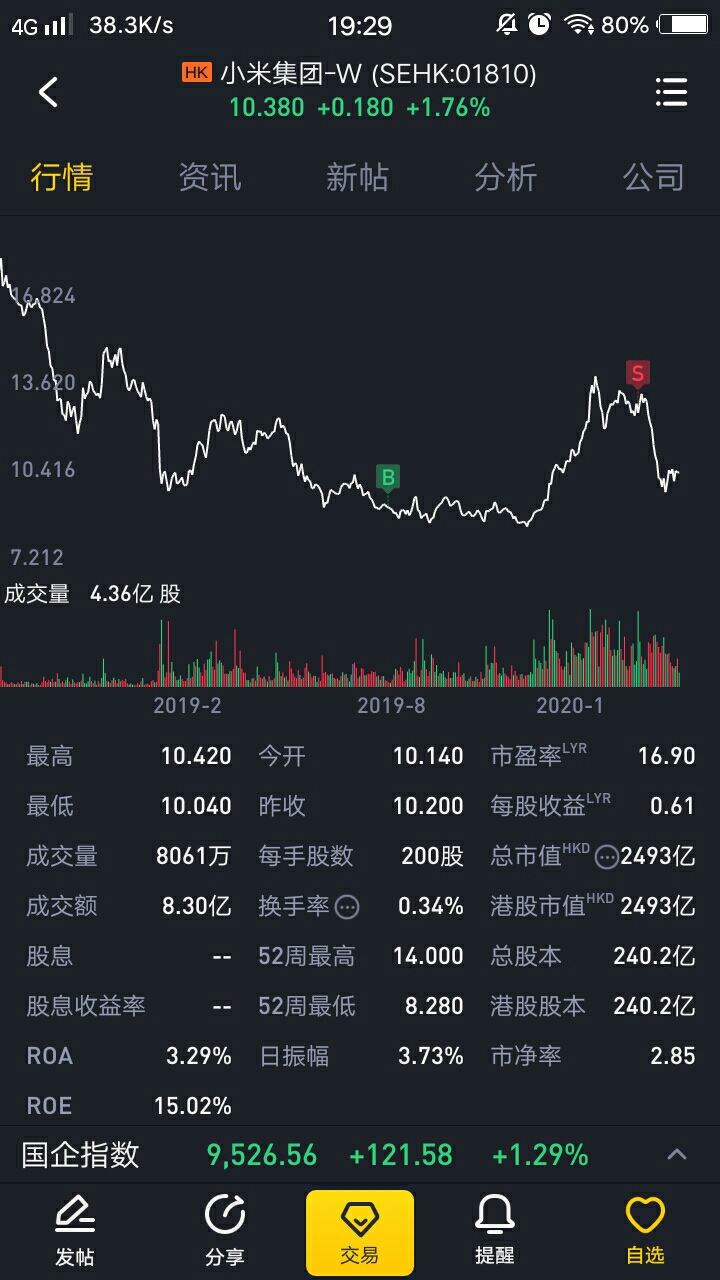Image resolution: width=720 pixels, height=1280 pixels.
Task: Set a price alert with 提醒
Action: coord(495,1230)
